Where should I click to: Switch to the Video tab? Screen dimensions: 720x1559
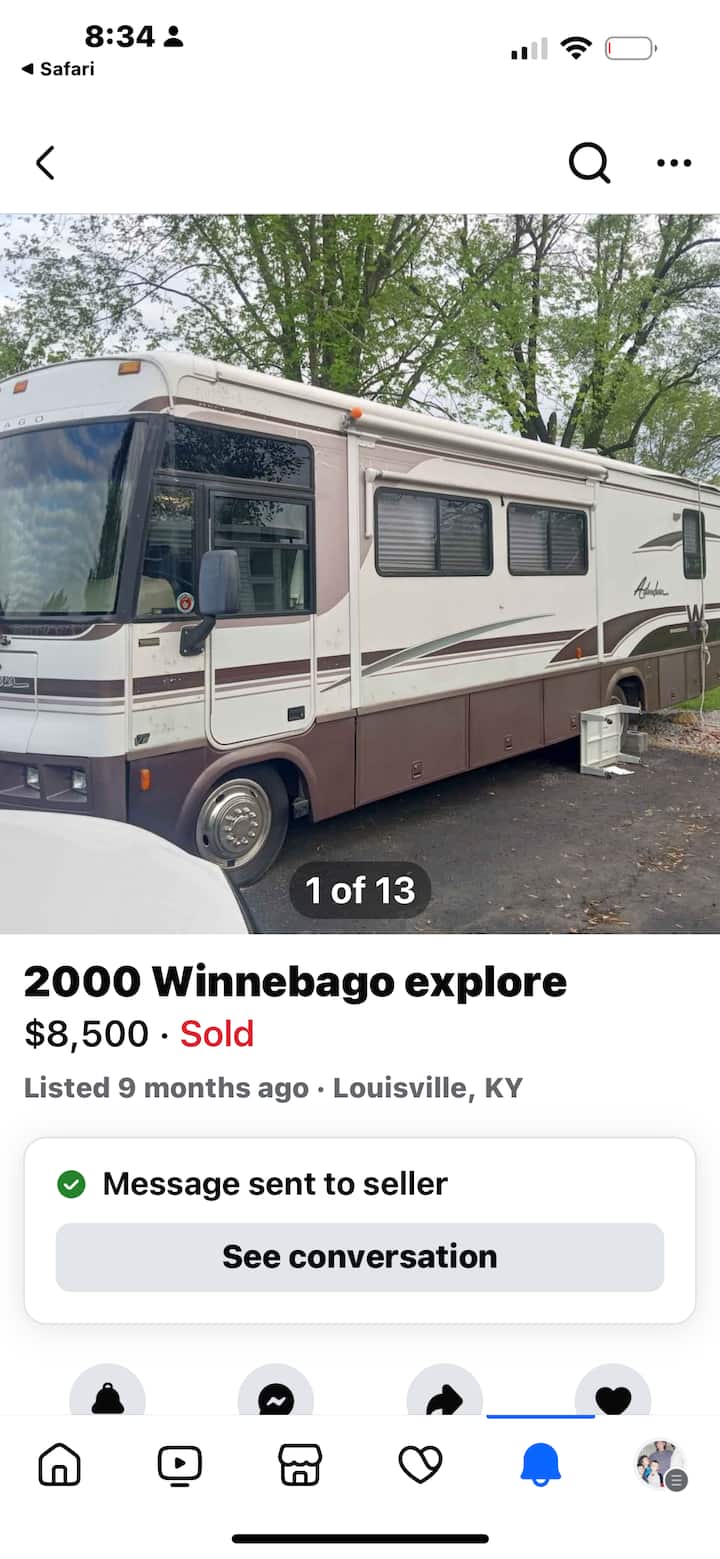point(180,1466)
